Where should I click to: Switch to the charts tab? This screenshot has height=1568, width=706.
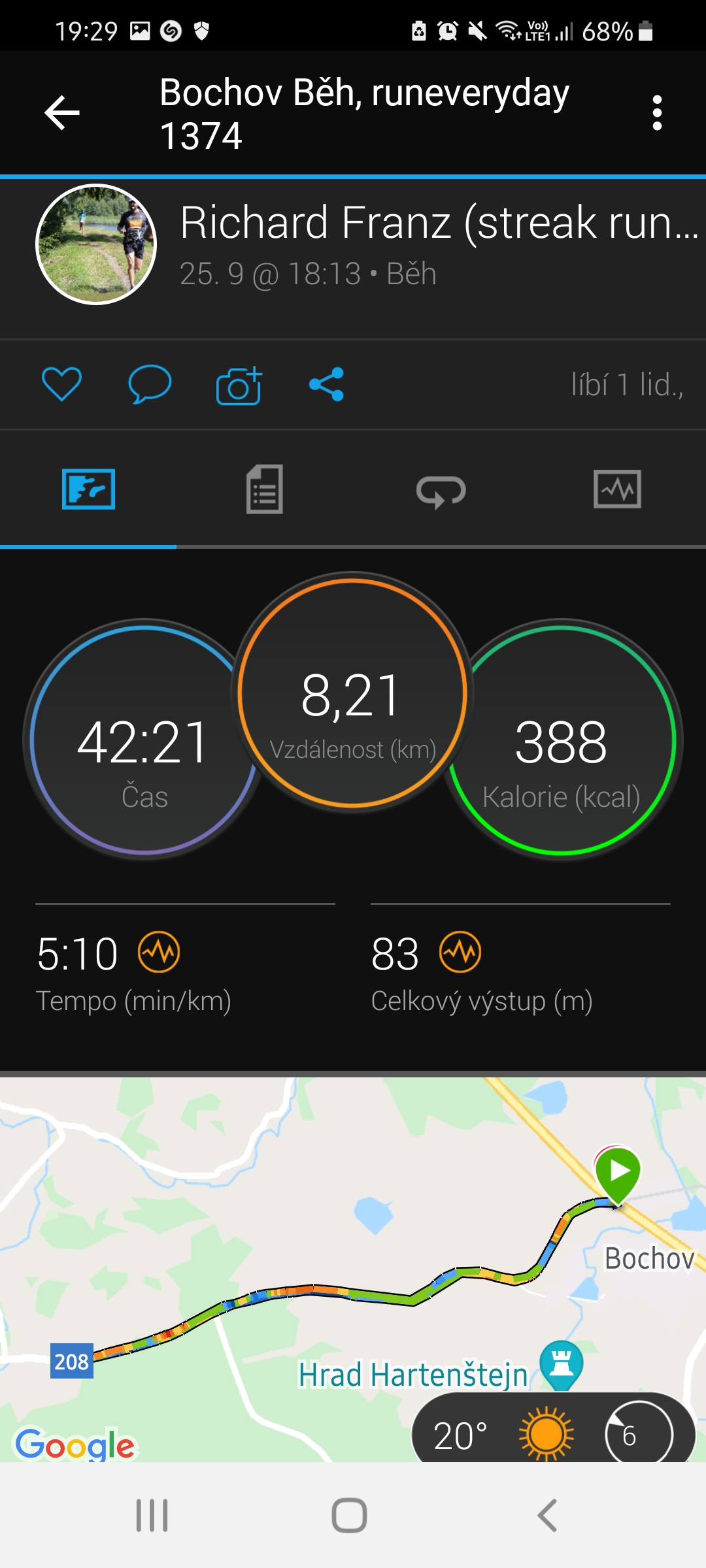618,489
